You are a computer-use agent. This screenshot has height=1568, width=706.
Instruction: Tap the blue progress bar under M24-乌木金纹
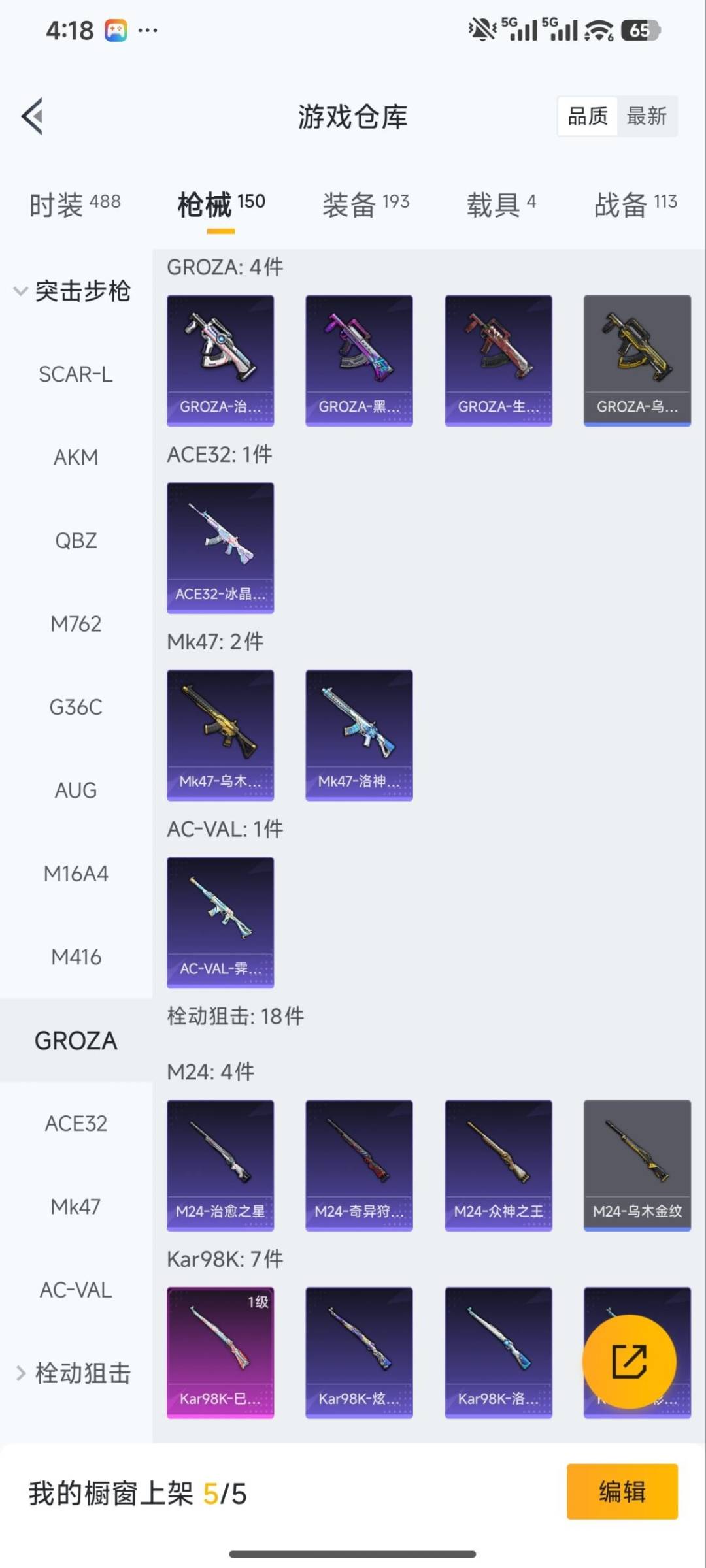[637, 1230]
